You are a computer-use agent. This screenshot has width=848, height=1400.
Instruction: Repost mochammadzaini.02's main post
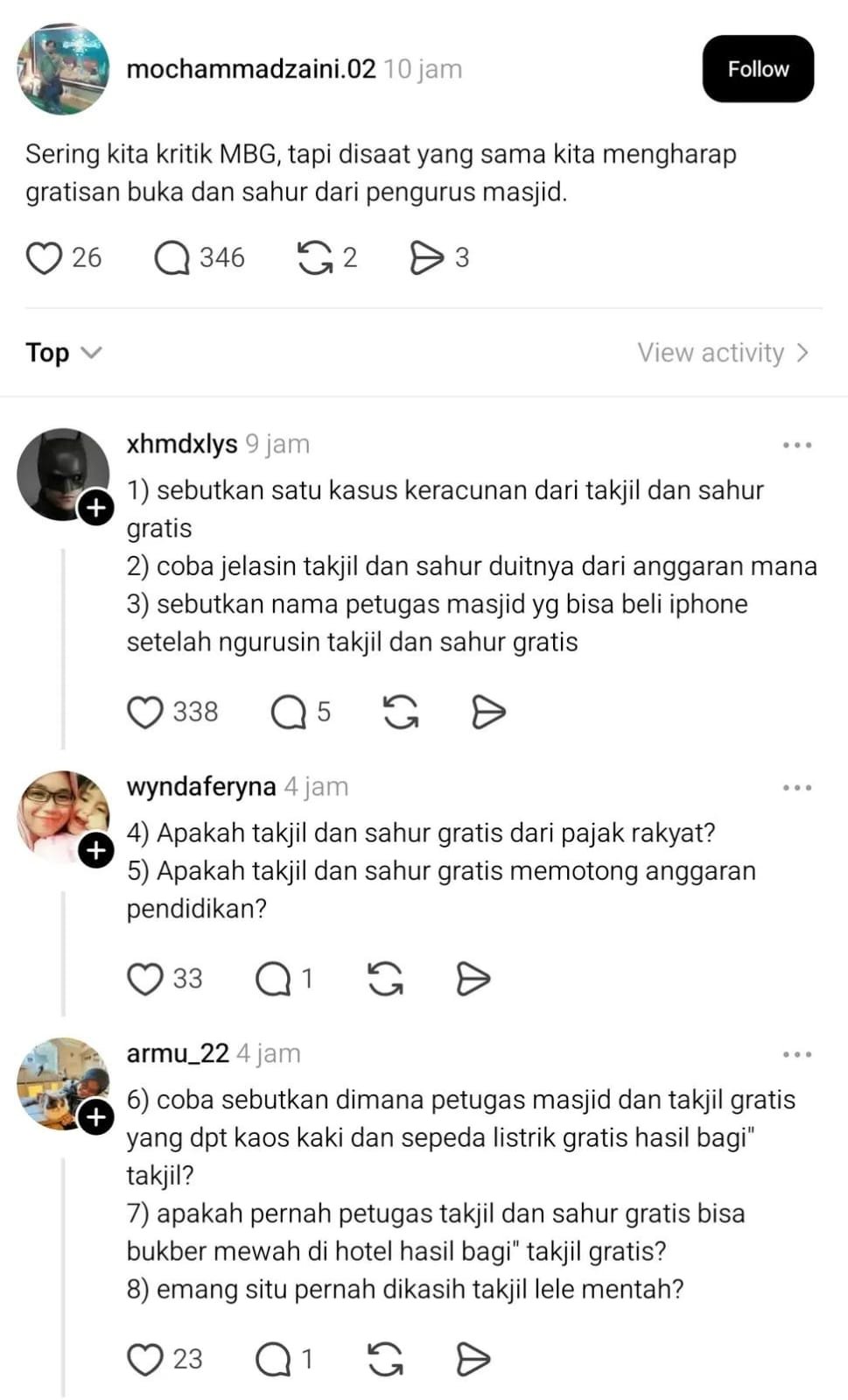[315, 258]
